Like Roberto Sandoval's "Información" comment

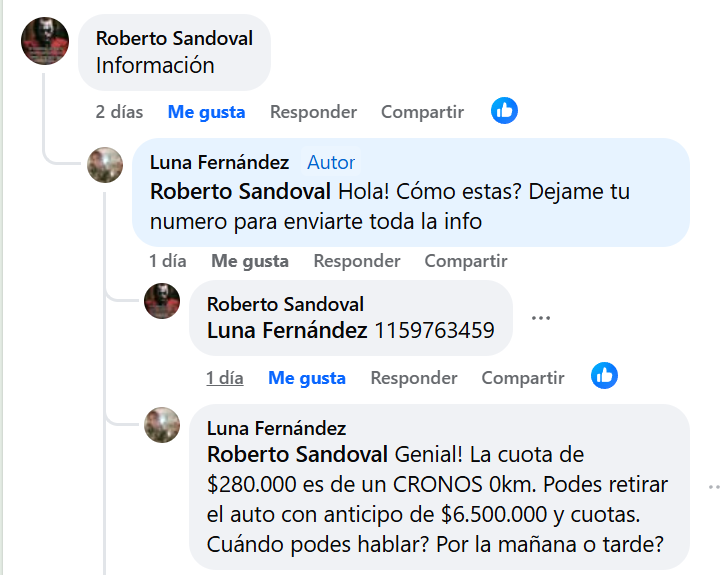coord(206,112)
